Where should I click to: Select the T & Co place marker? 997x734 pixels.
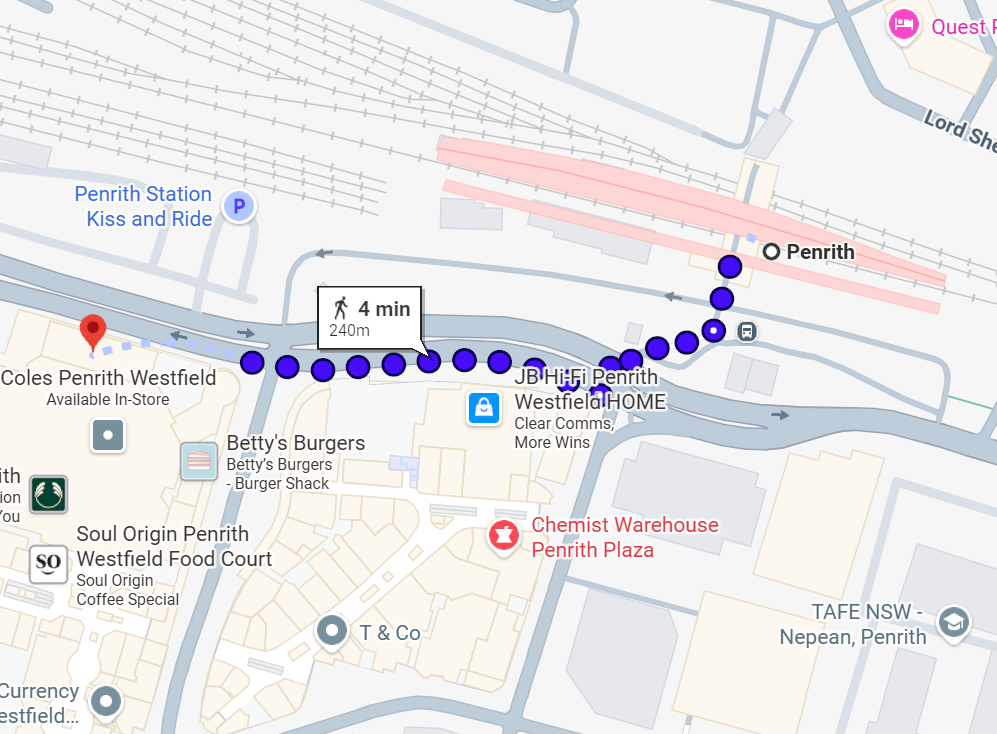coord(331,631)
